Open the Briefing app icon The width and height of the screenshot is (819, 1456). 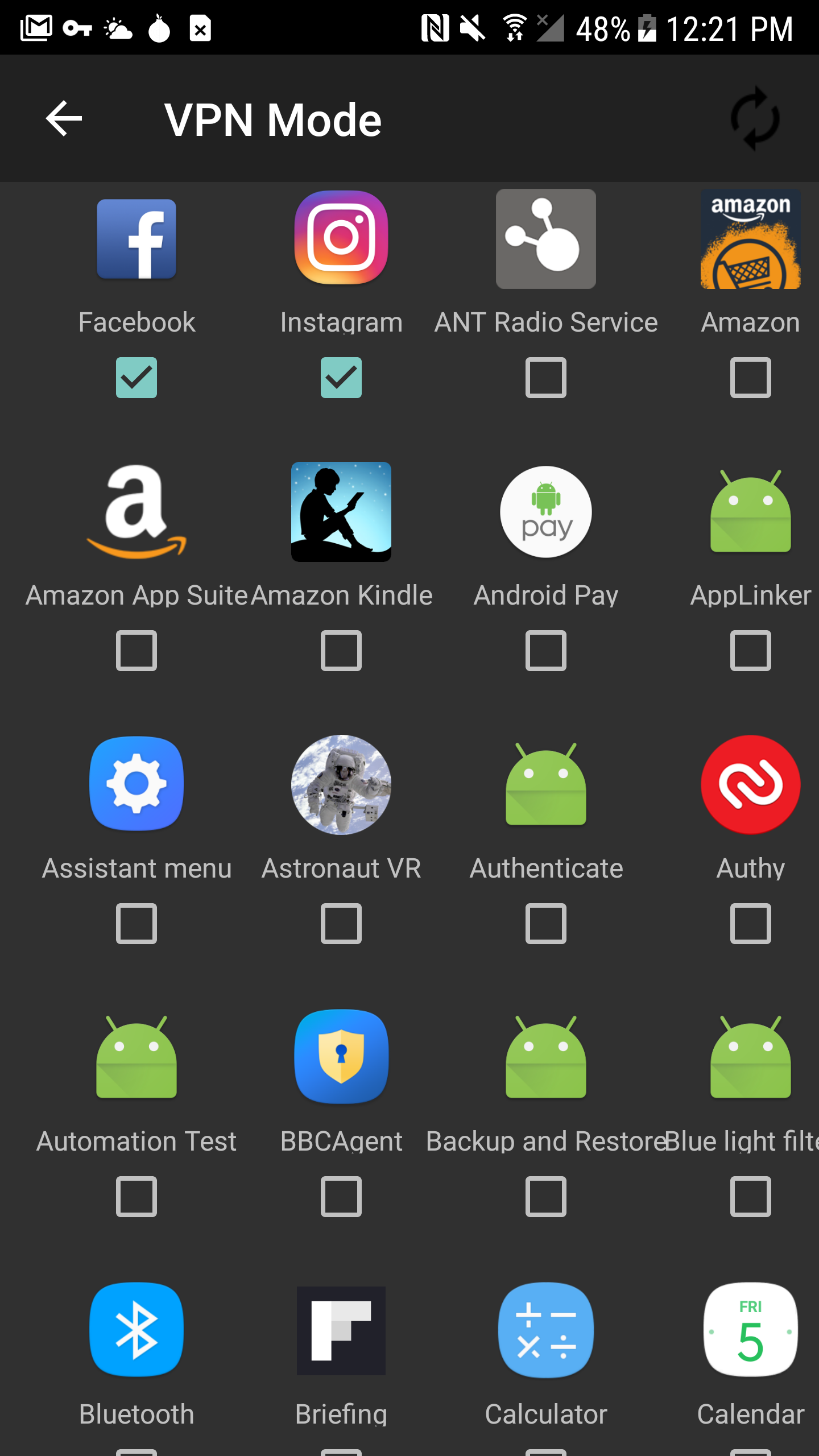click(341, 1331)
